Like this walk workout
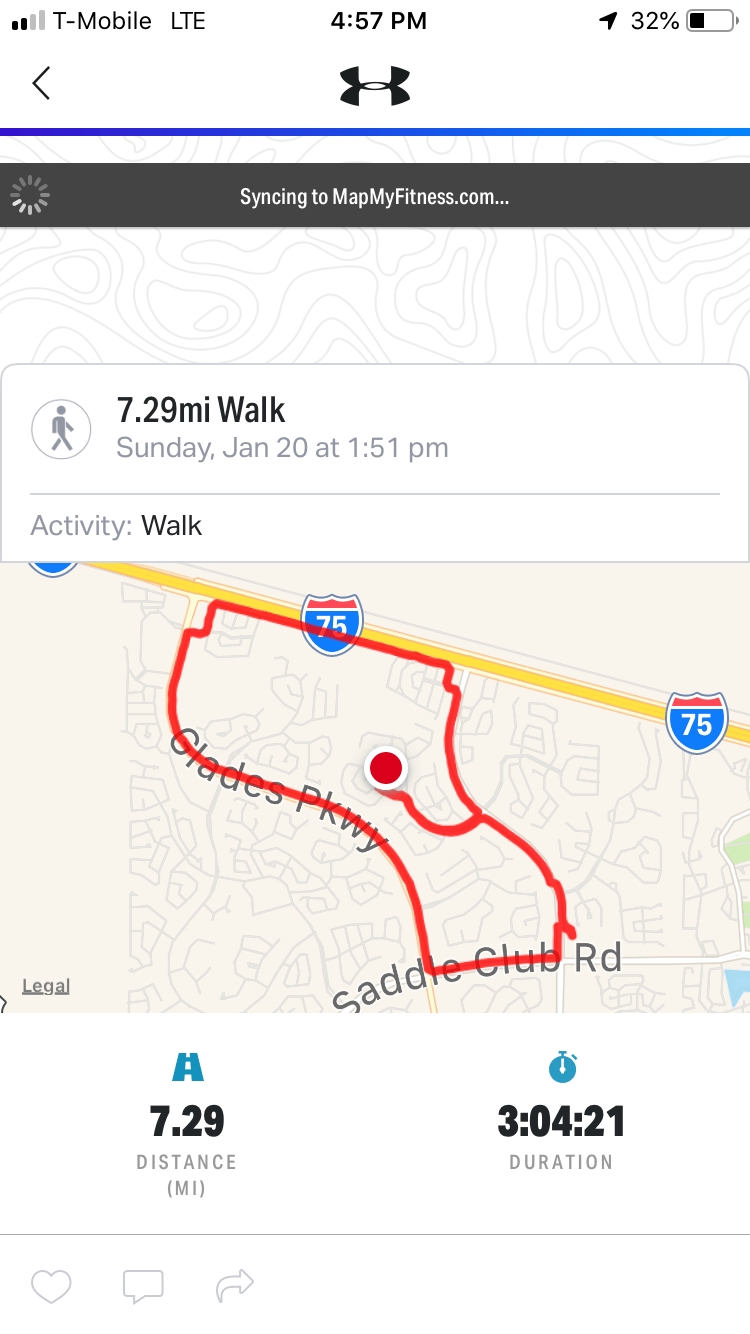 51,1286
